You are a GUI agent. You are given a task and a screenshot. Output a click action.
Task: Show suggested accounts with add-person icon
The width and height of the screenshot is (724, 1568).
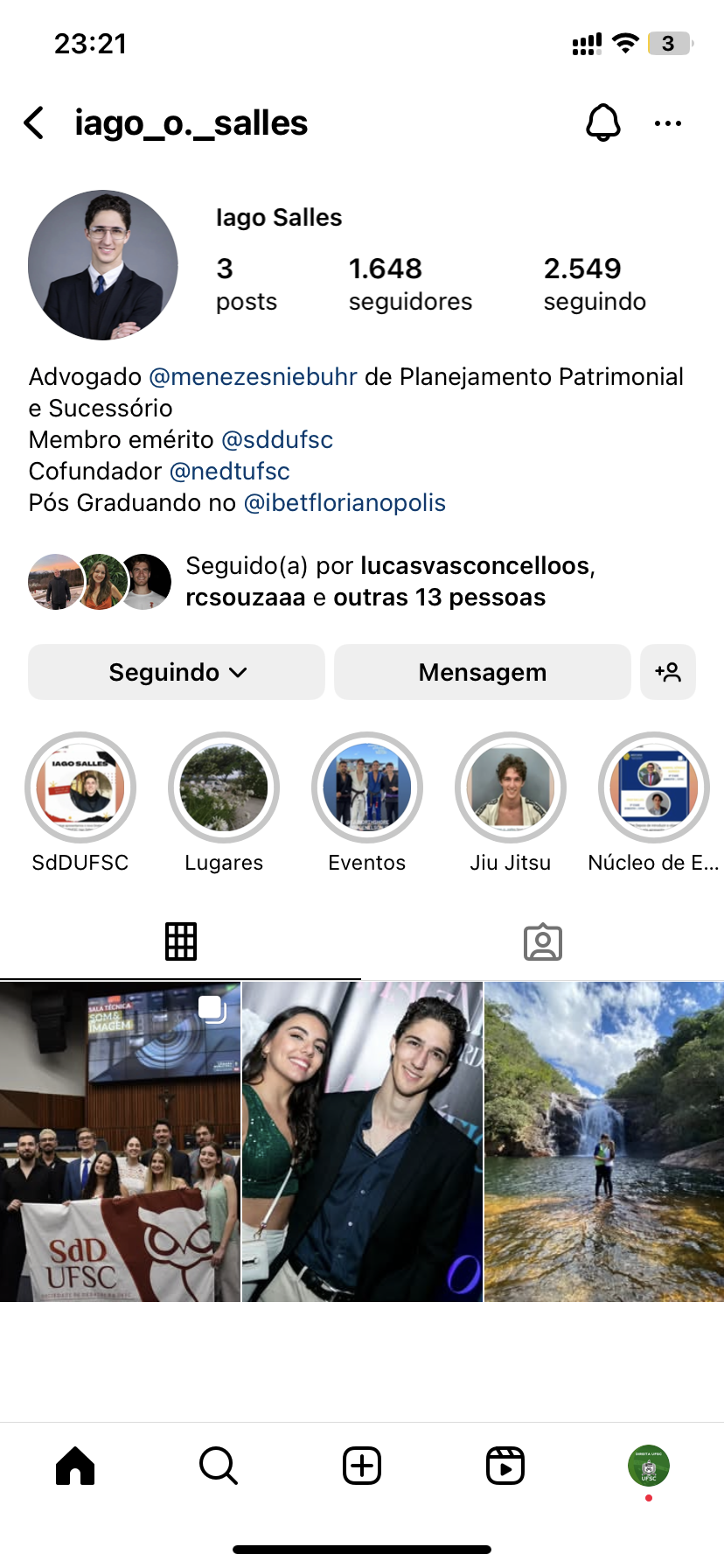pos(668,672)
